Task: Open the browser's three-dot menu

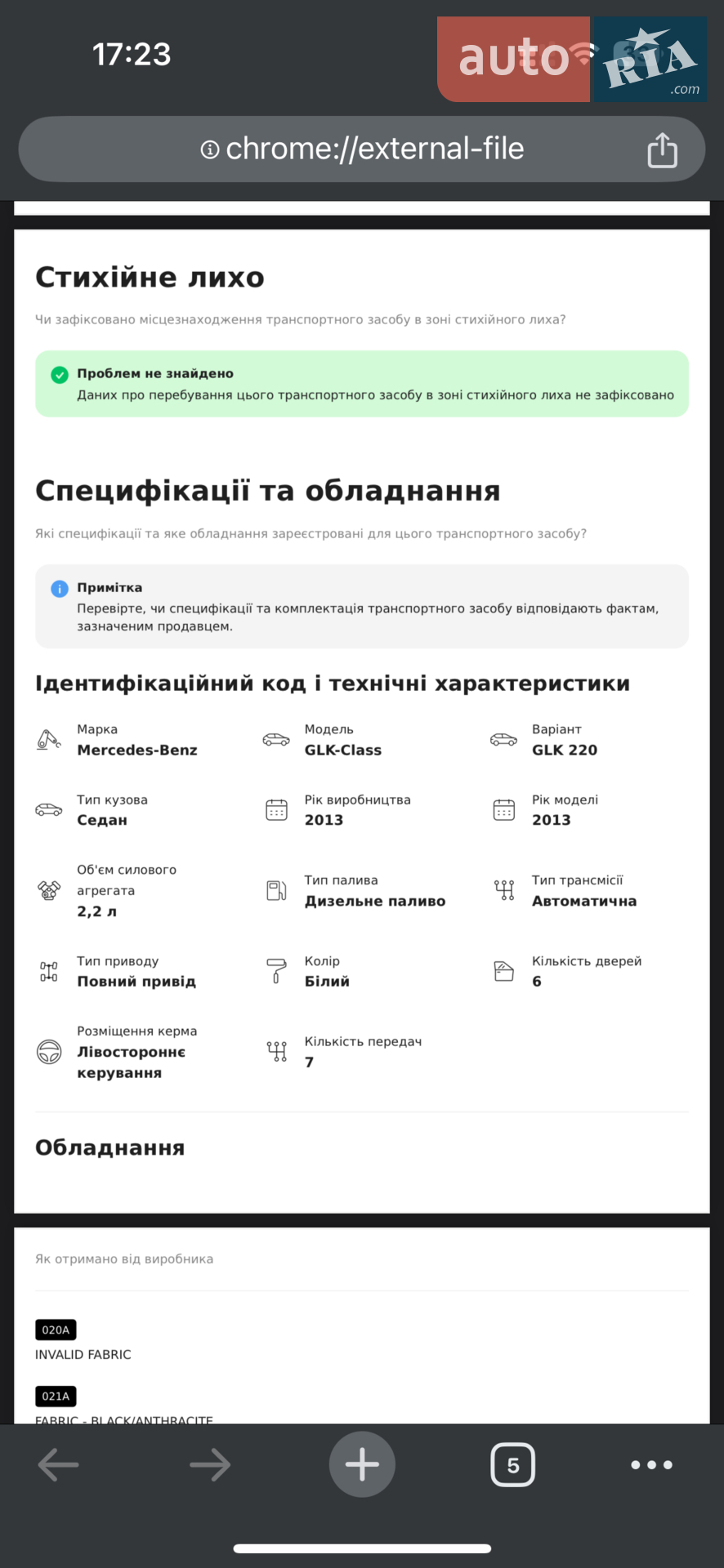Action: point(652,1464)
